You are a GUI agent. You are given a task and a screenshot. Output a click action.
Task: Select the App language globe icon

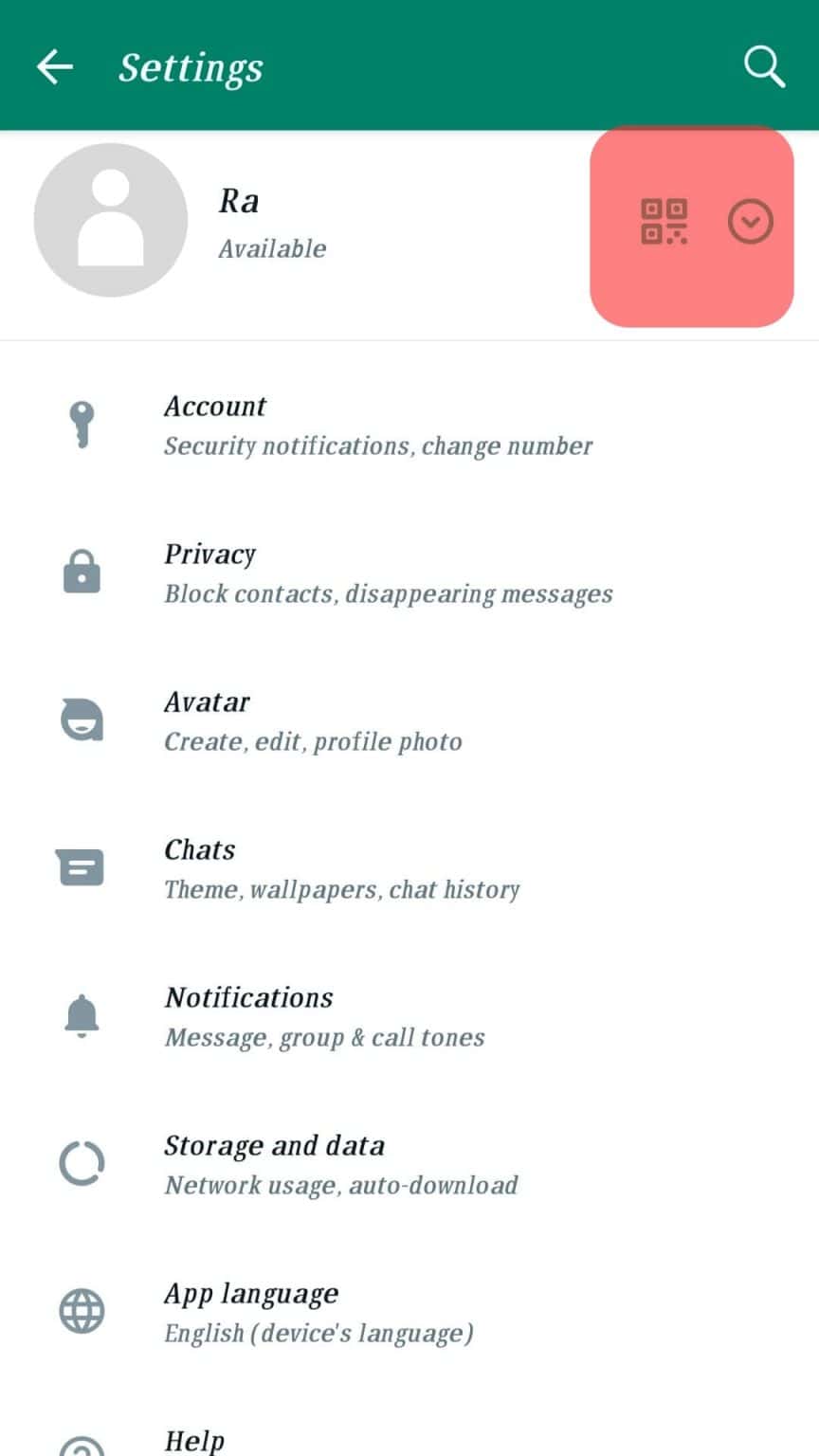click(81, 1311)
